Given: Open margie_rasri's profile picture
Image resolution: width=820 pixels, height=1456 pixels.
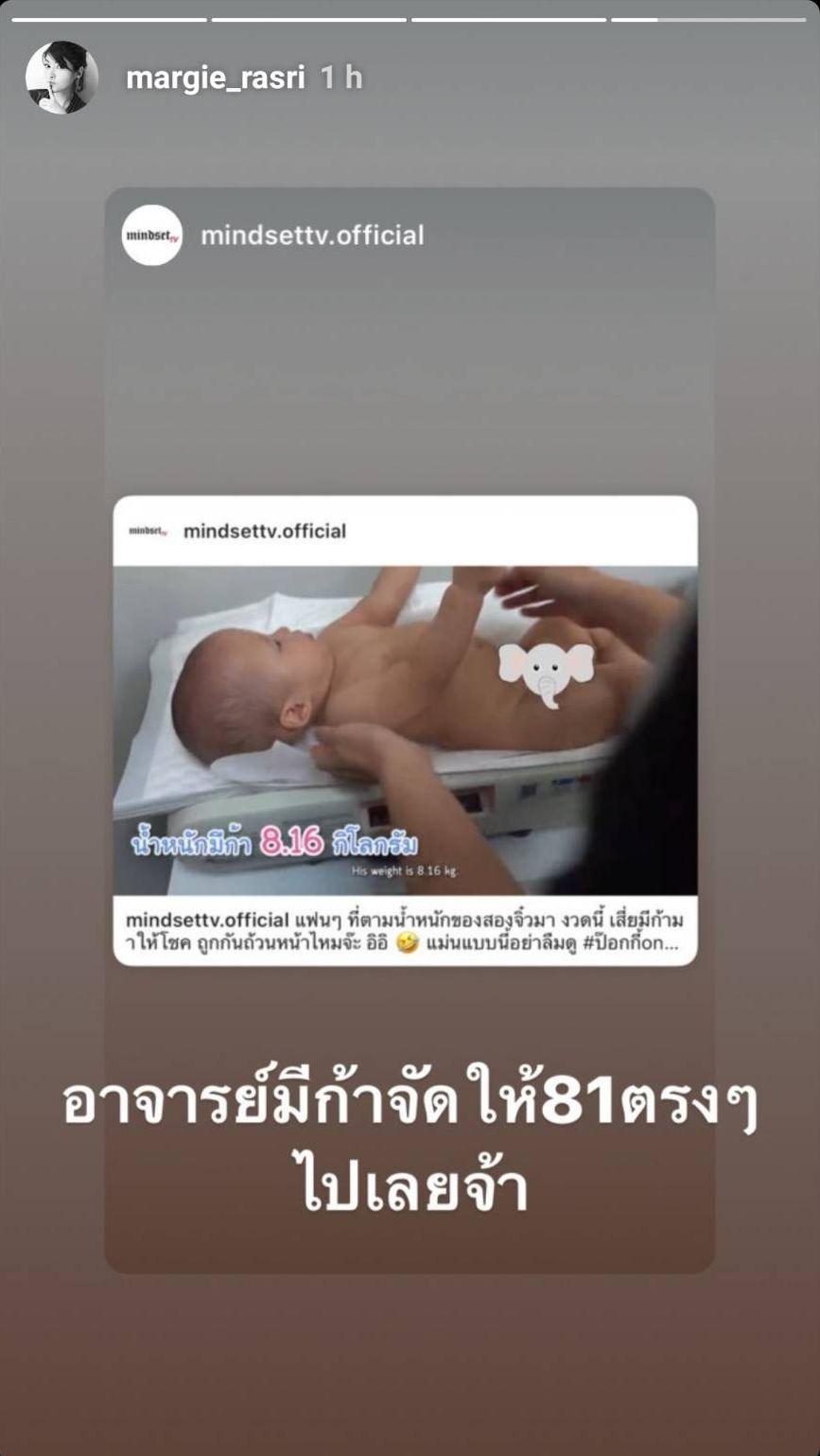Looking at the screenshot, I should coord(61,78).
